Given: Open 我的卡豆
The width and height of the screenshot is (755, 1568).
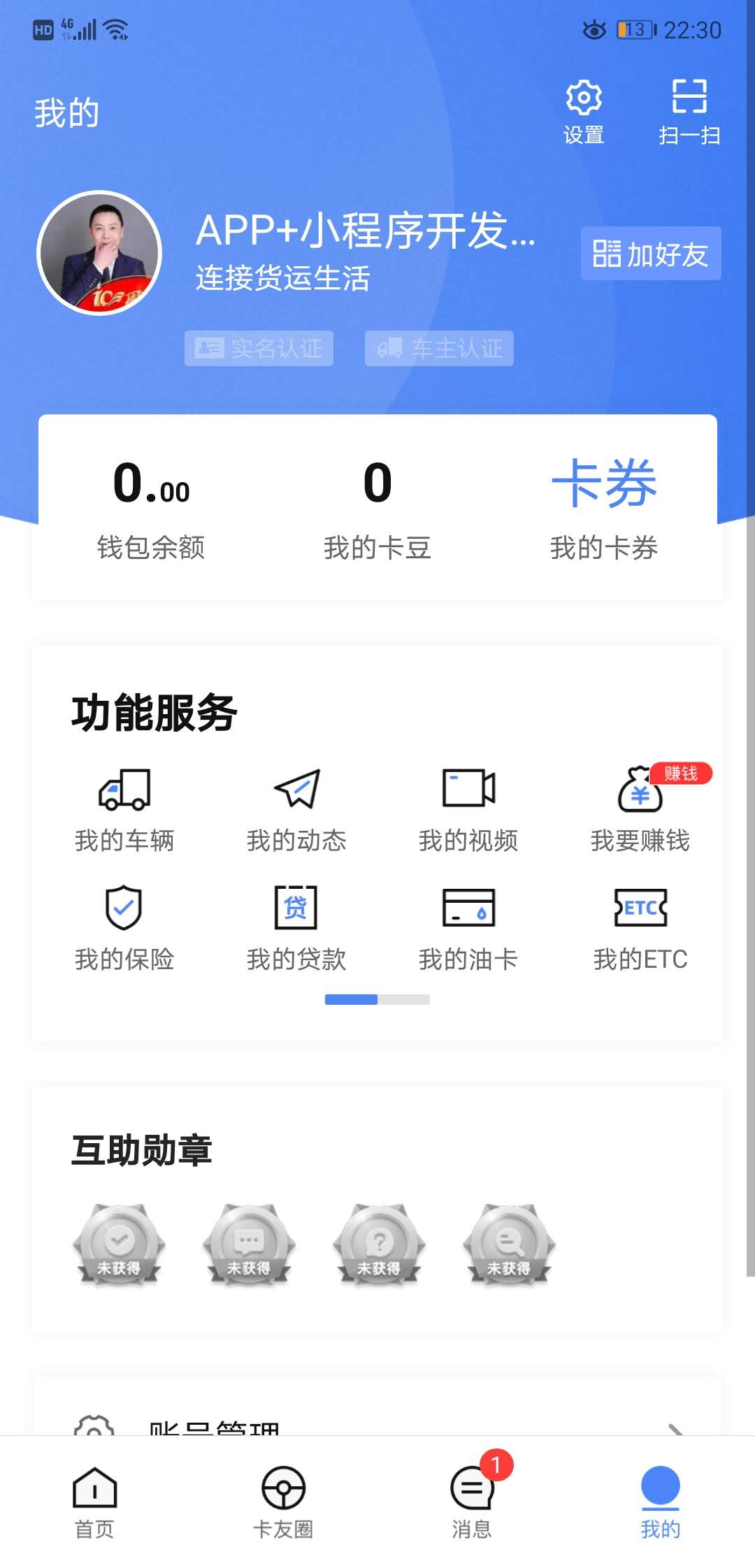Looking at the screenshot, I should click(377, 508).
